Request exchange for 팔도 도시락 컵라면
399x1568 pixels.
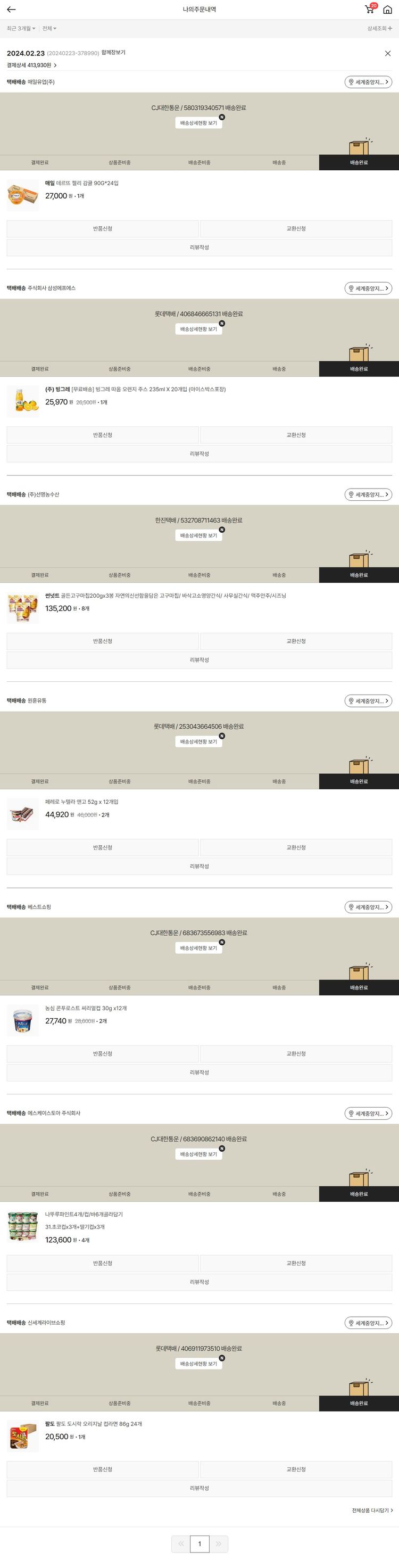point(296,1470)
